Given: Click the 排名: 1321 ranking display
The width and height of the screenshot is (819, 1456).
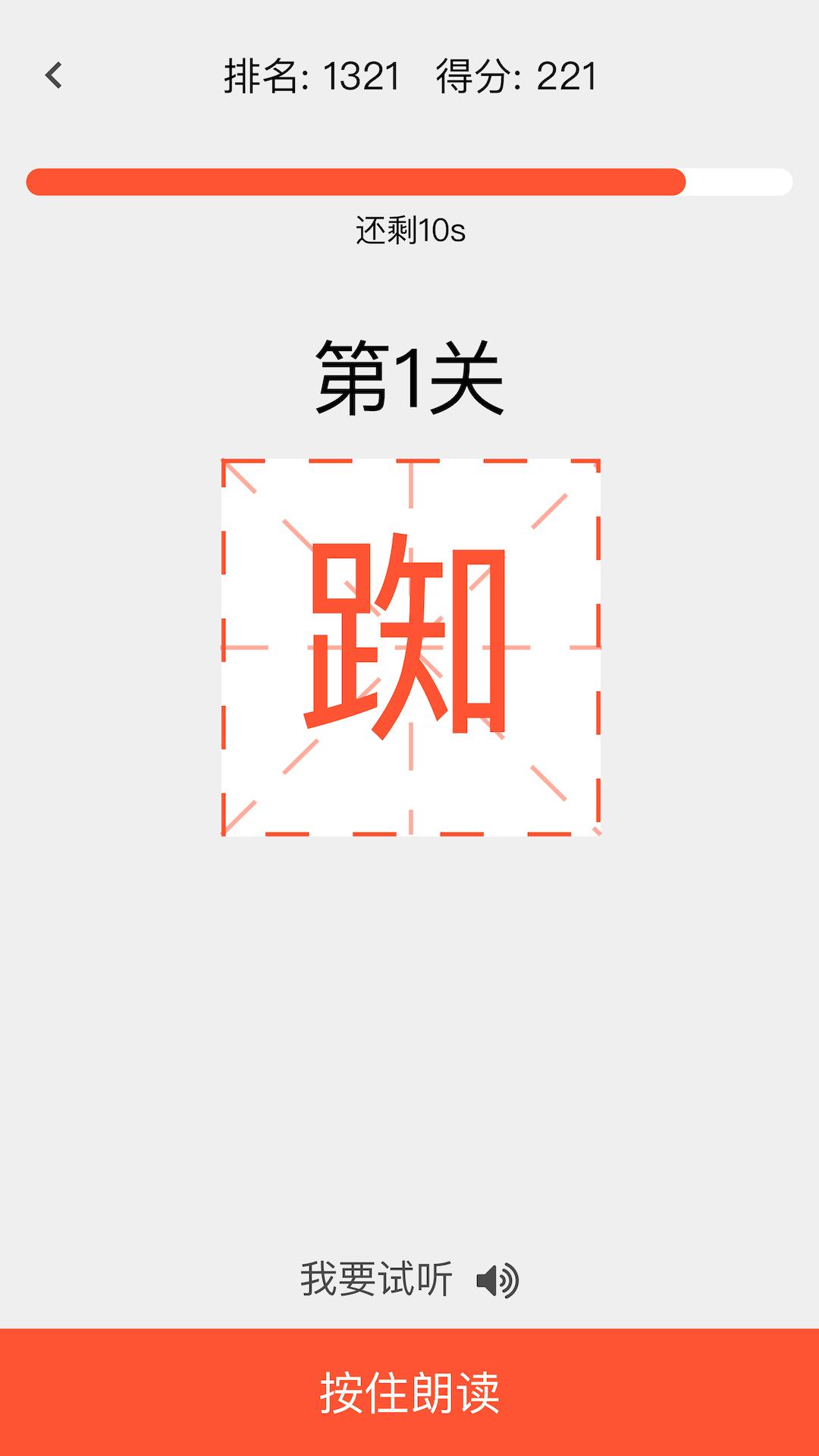Looking at the screenshot, I should (x=312, y=74).
